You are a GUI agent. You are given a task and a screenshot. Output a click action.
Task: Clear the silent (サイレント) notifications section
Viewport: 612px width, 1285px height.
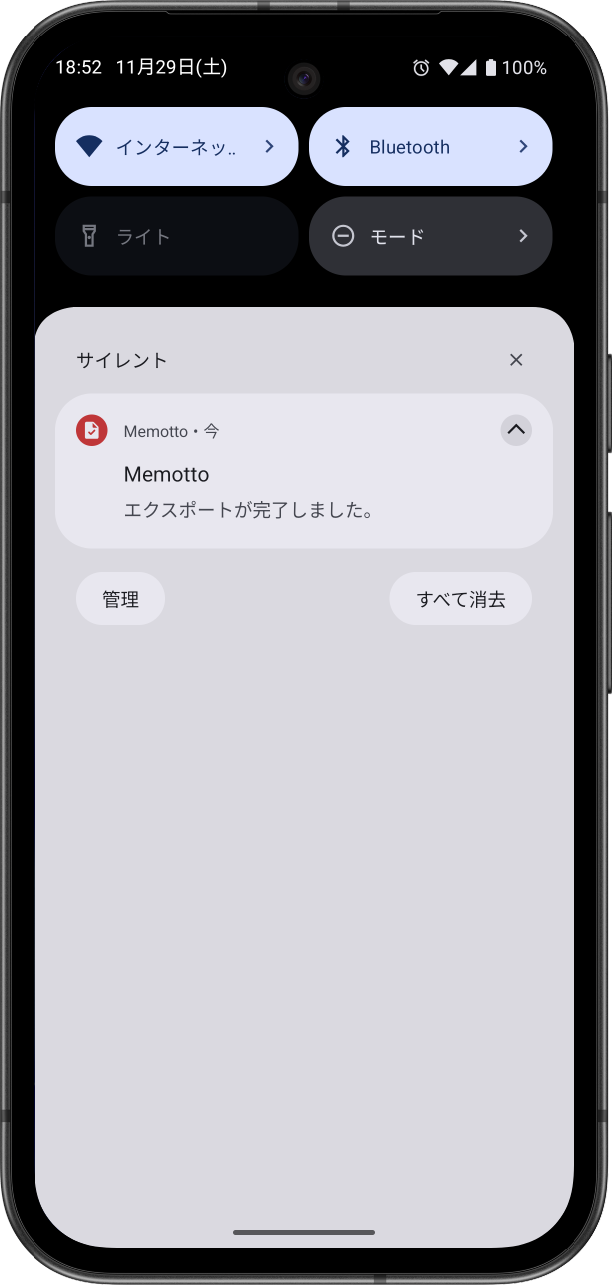point(516,360)
